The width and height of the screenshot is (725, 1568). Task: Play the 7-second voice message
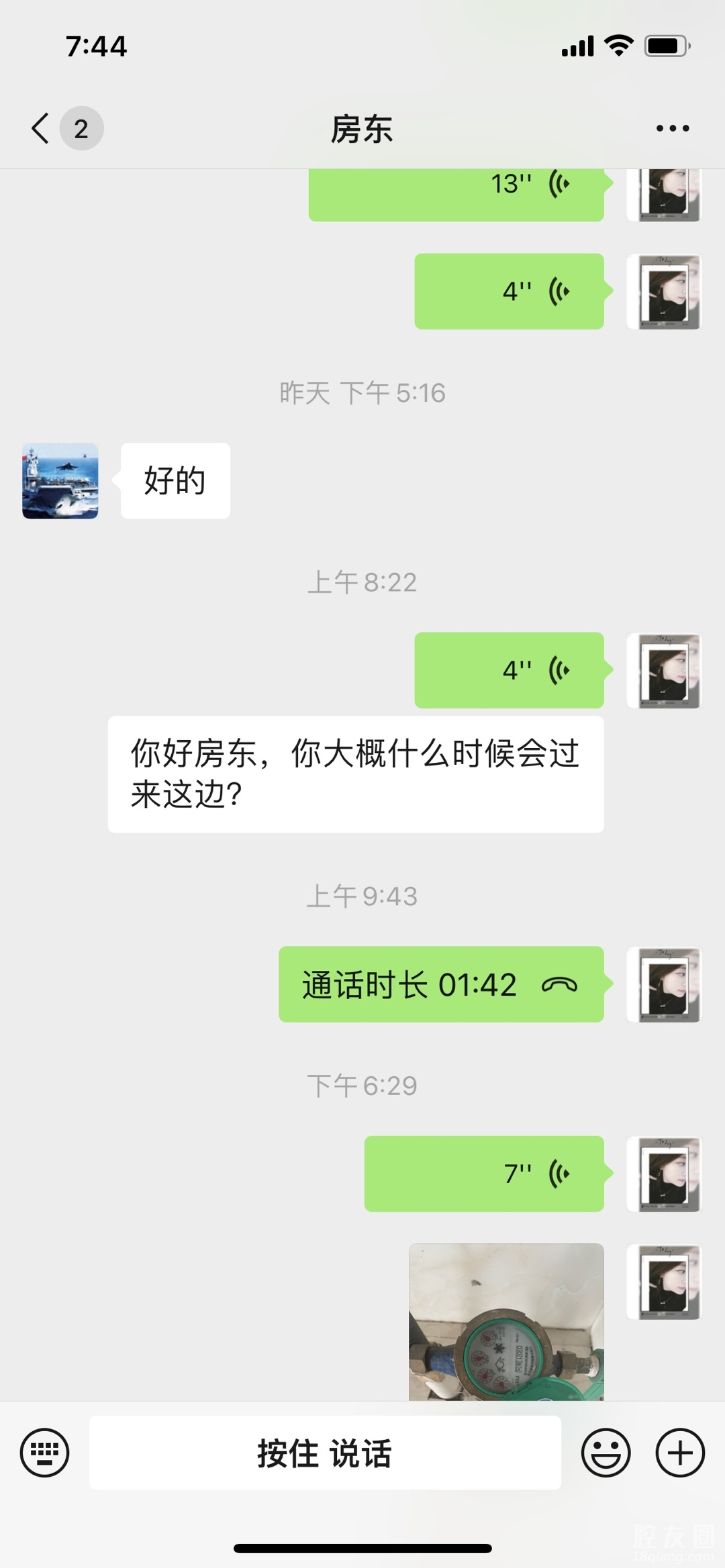[x=483, y=1173]
